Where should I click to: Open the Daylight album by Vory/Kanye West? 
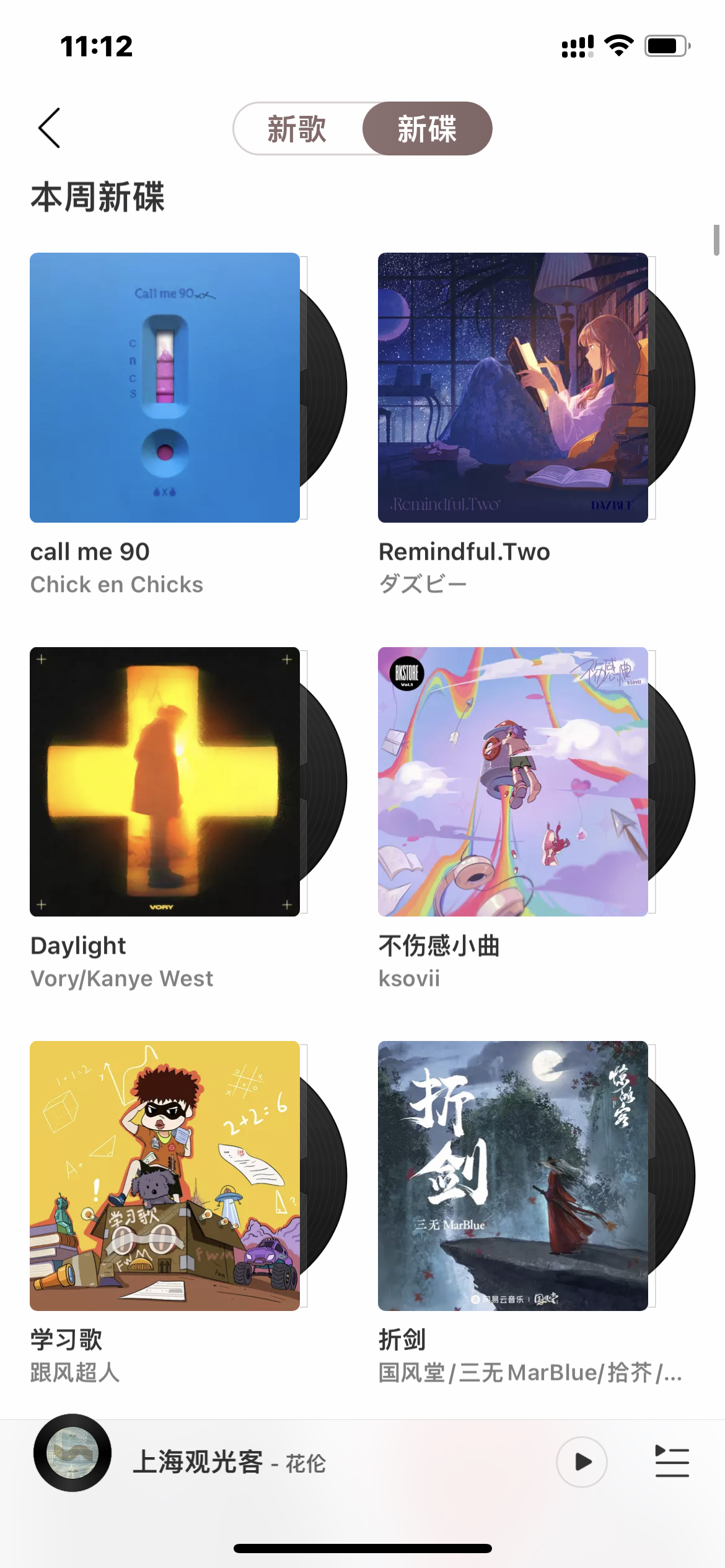[x=165, y=782]
